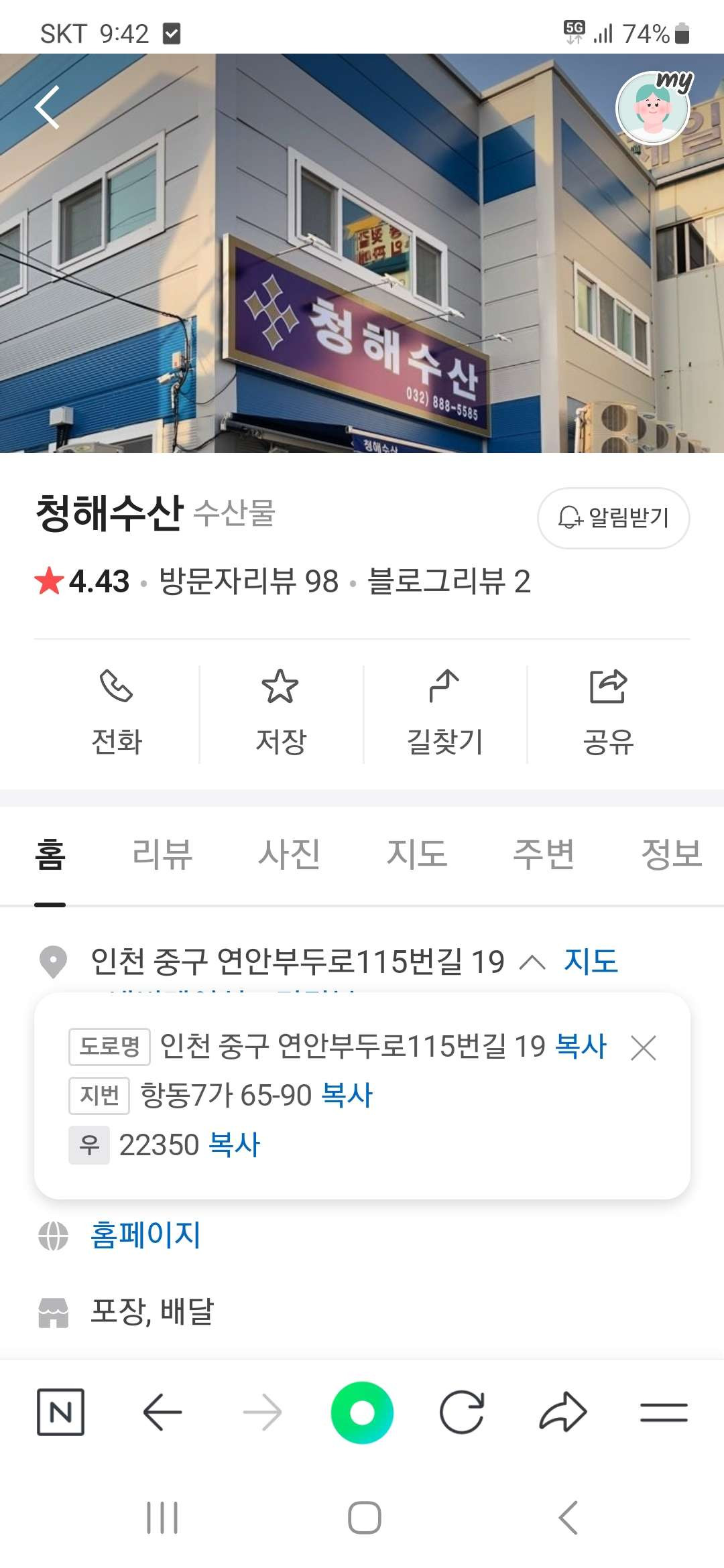The width and height of the screenshot is (724, 1568).
Task: Call the store via 전화
Action: [x=117, y=714]
